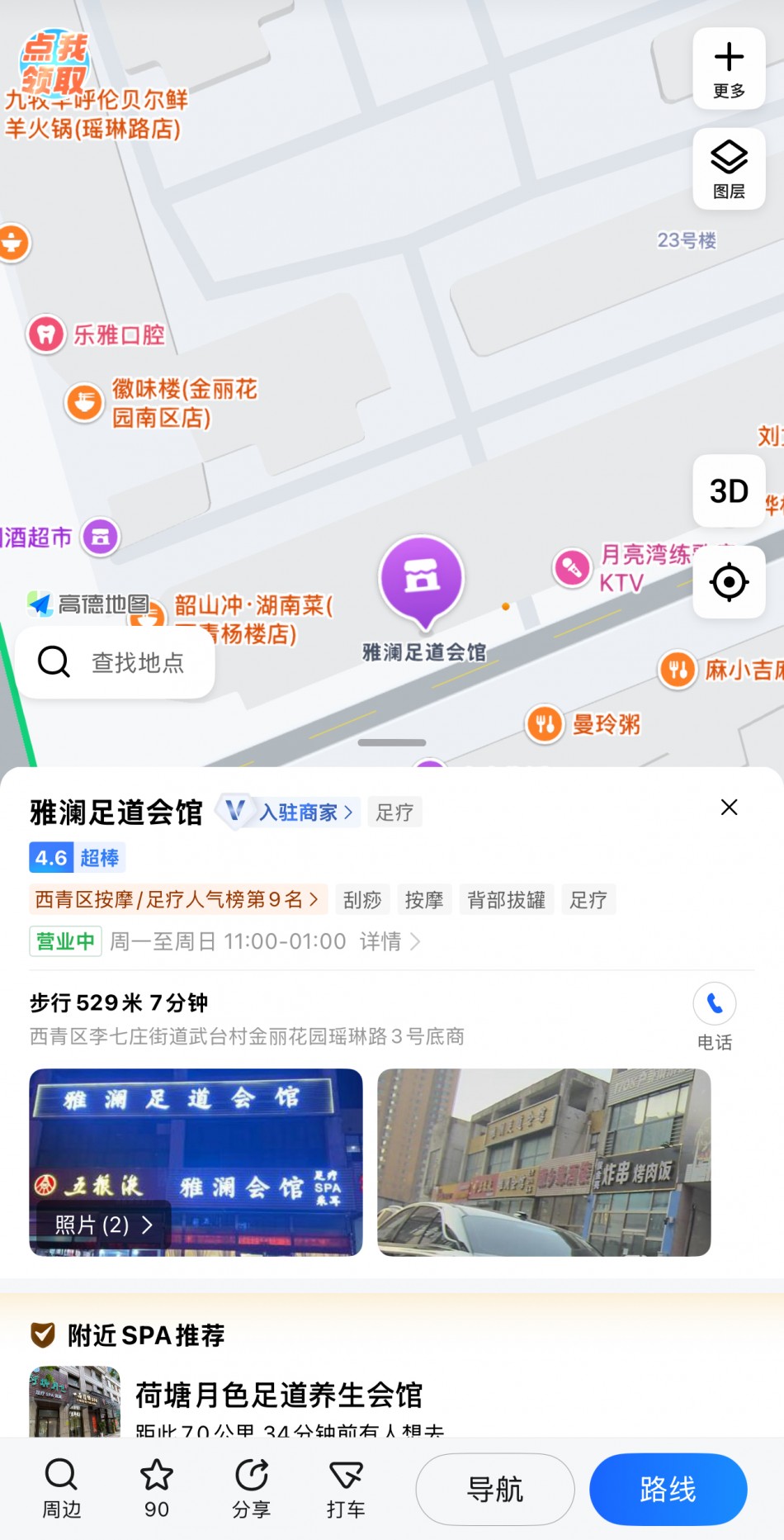The height and width of the screenshot is (1540, 784).
Task: Open 西青区按摩/足疗人气榜 ranking
Action: click(177, 899)
